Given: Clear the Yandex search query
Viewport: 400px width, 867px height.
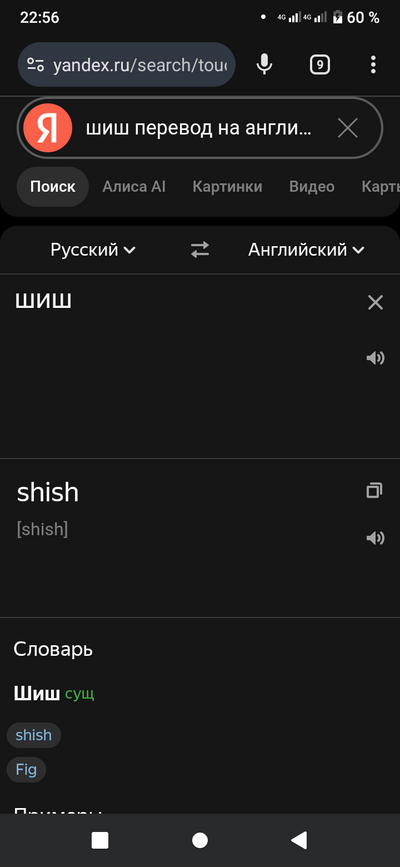Looking at the screenshot, I should pos(347,129).
